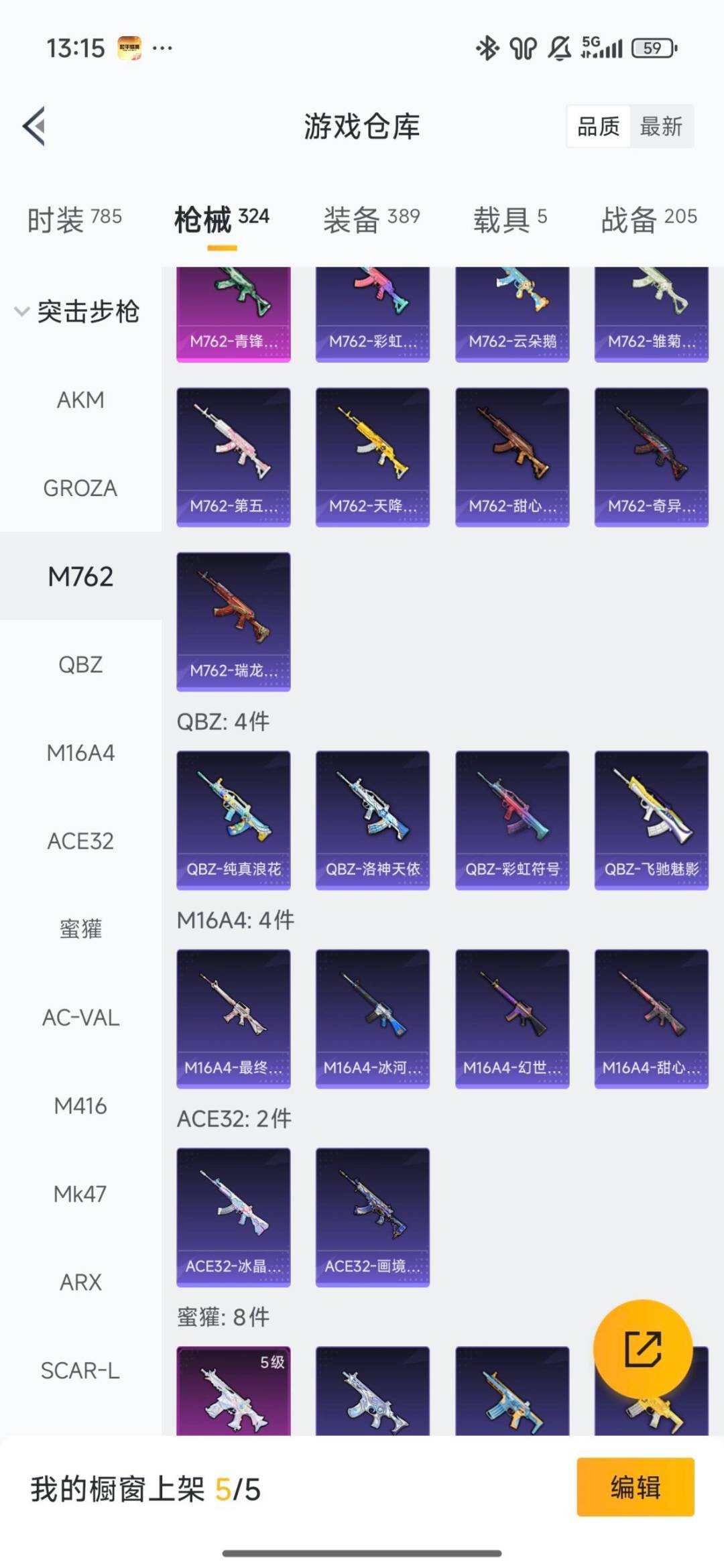
Task: Switch to the 装备 tab
Action: coord(371,219)
